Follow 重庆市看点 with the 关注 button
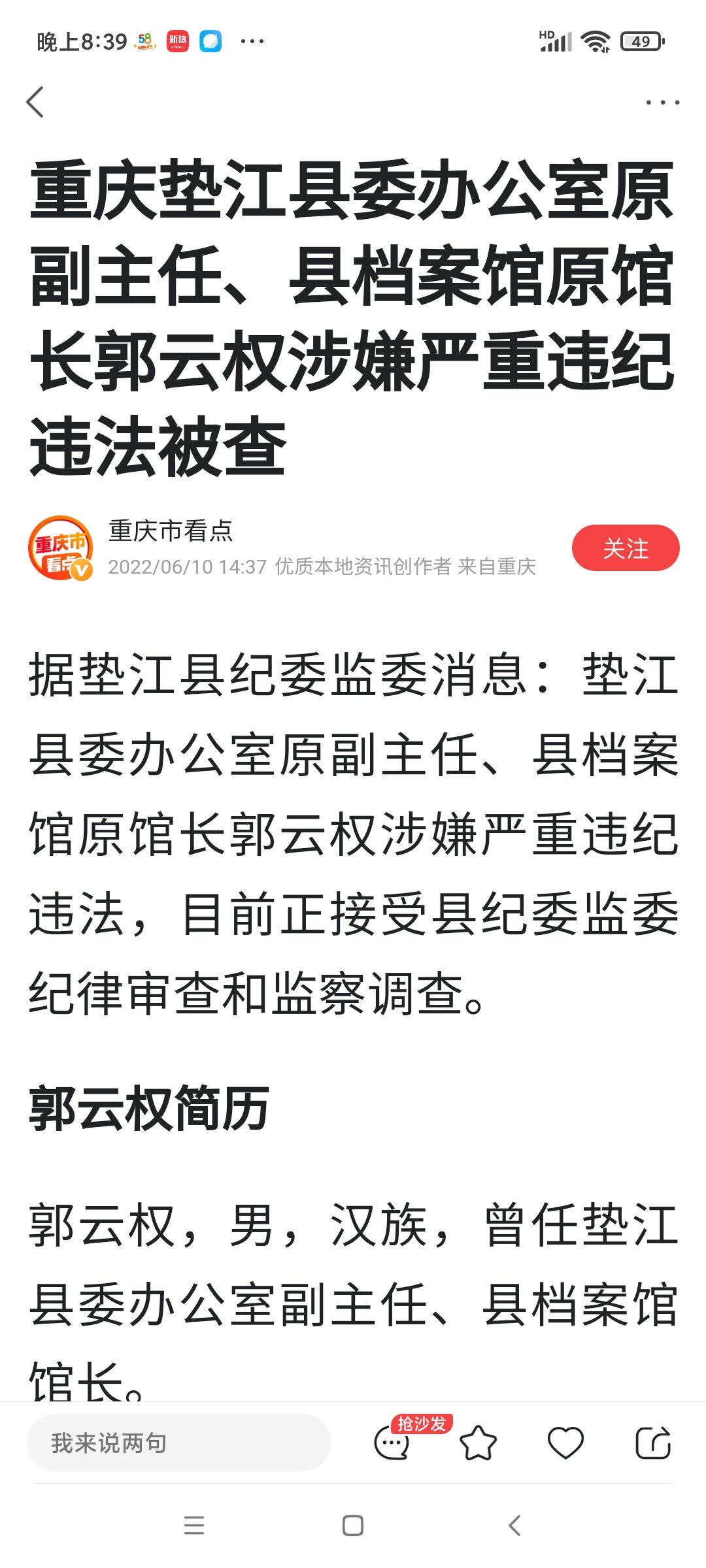This screenshot has width=706, height=1568. [x=625, y=548]
